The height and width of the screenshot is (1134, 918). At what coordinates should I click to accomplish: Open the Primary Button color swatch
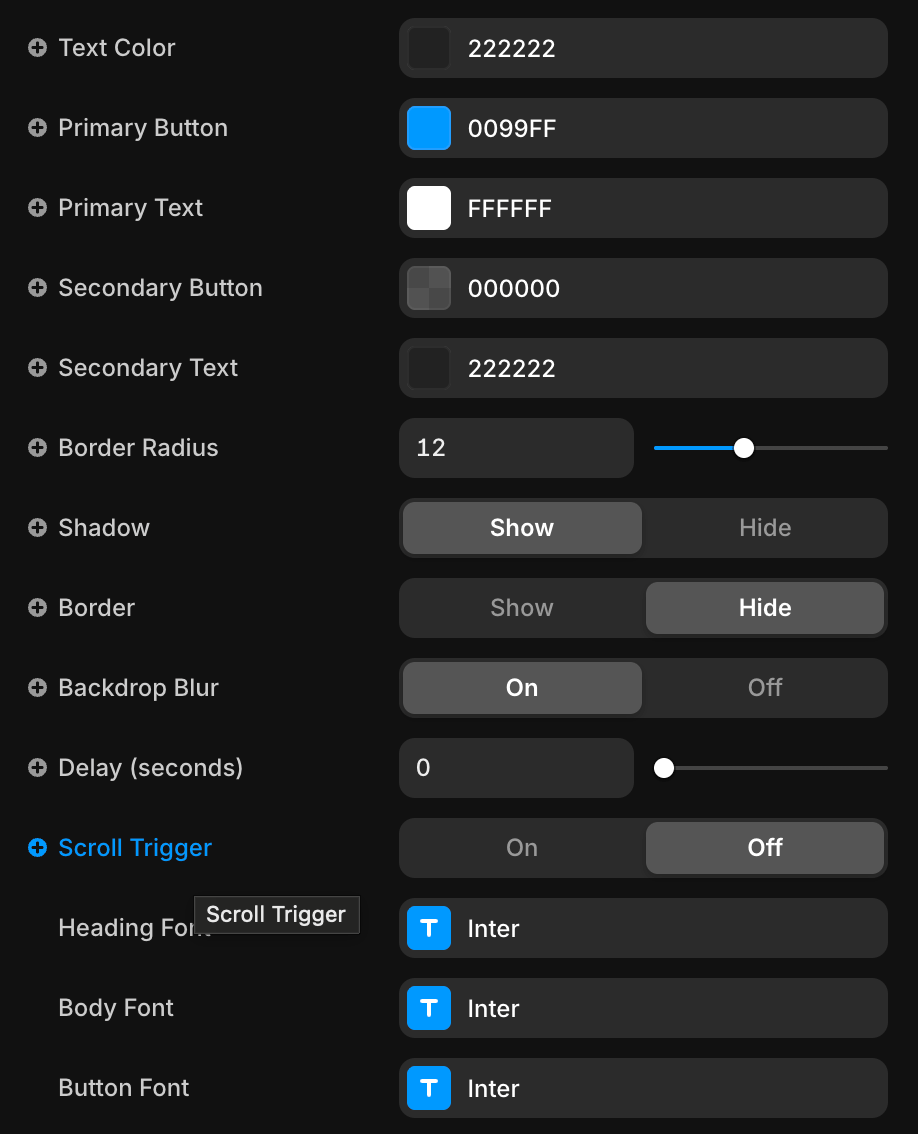pos(429,128)
